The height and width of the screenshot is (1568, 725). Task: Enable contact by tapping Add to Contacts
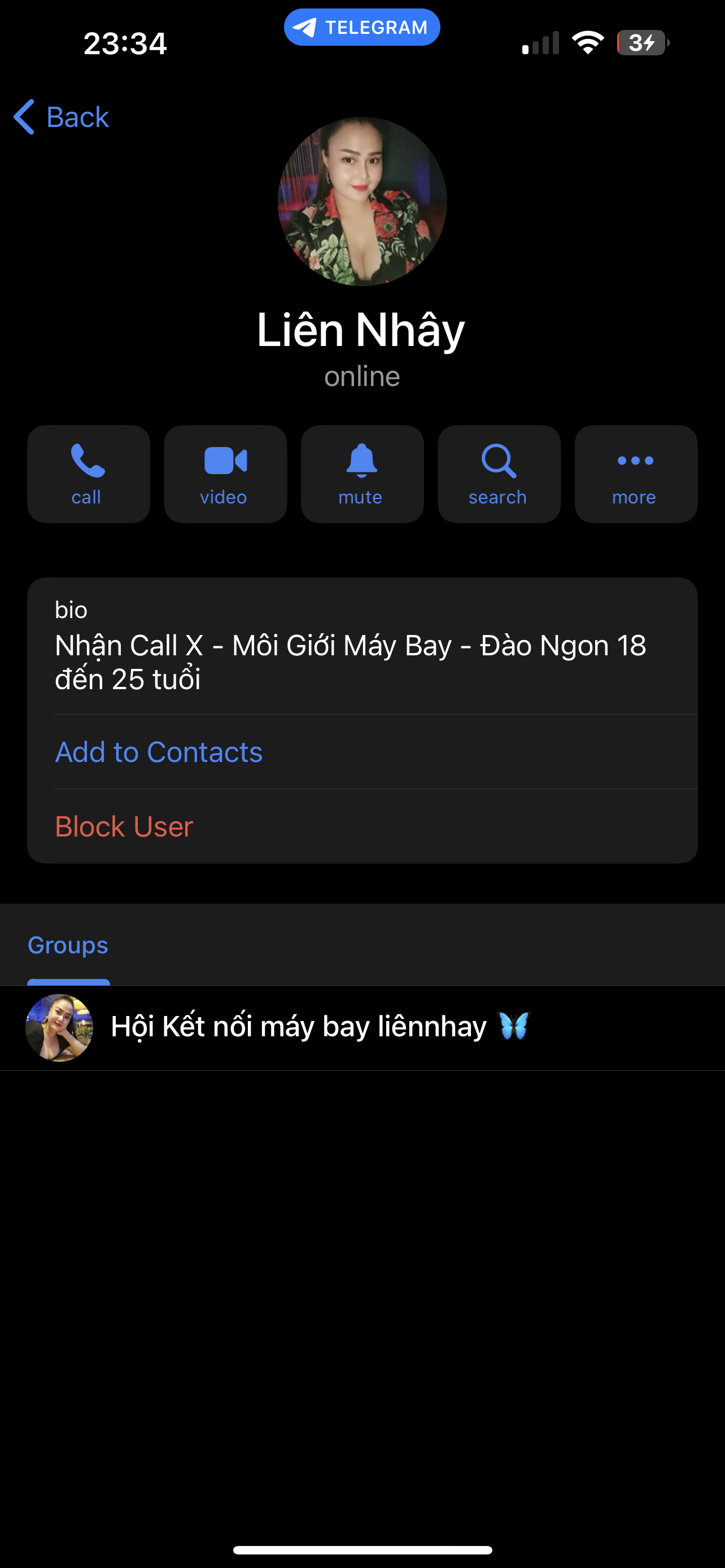159,752
